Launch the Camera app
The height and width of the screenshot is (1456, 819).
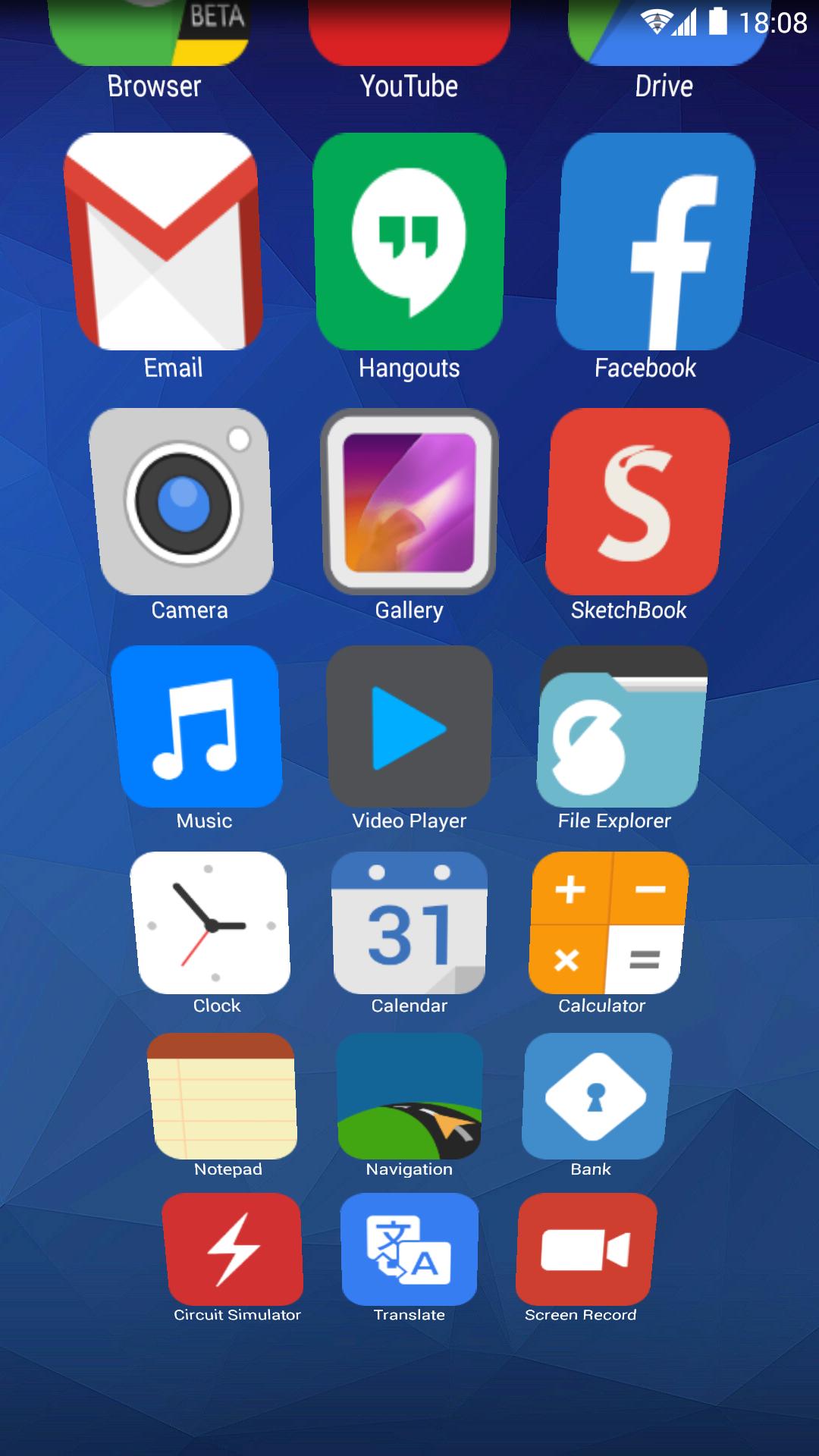pyautogui.click(x=182, y=502)
